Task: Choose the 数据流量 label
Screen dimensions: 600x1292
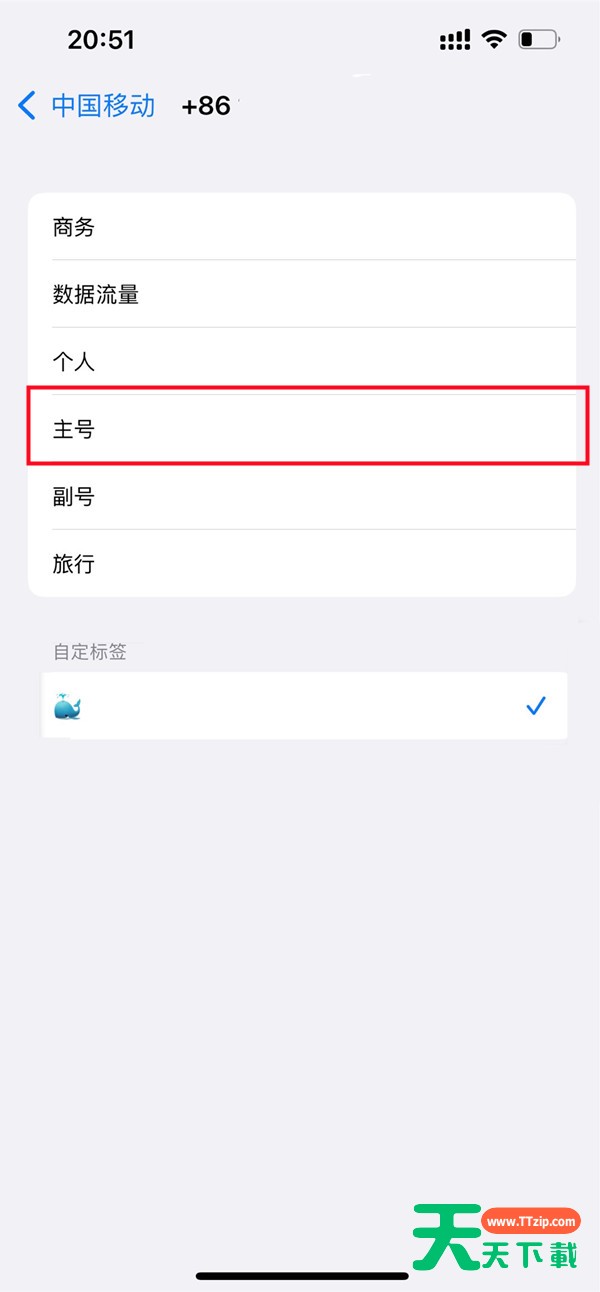Action: click(302, 294)
